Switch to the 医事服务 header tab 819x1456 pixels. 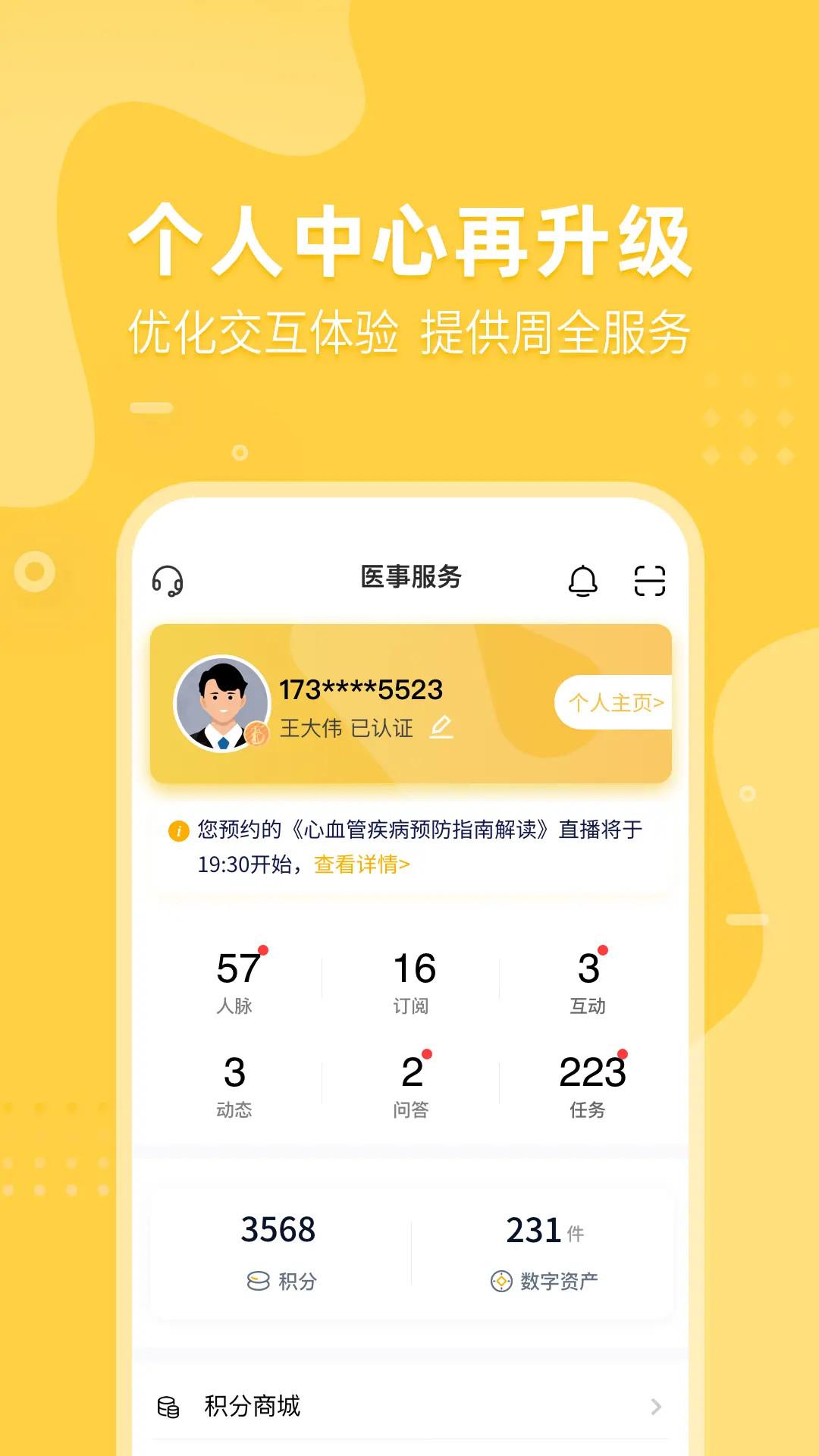click(409, 576)
